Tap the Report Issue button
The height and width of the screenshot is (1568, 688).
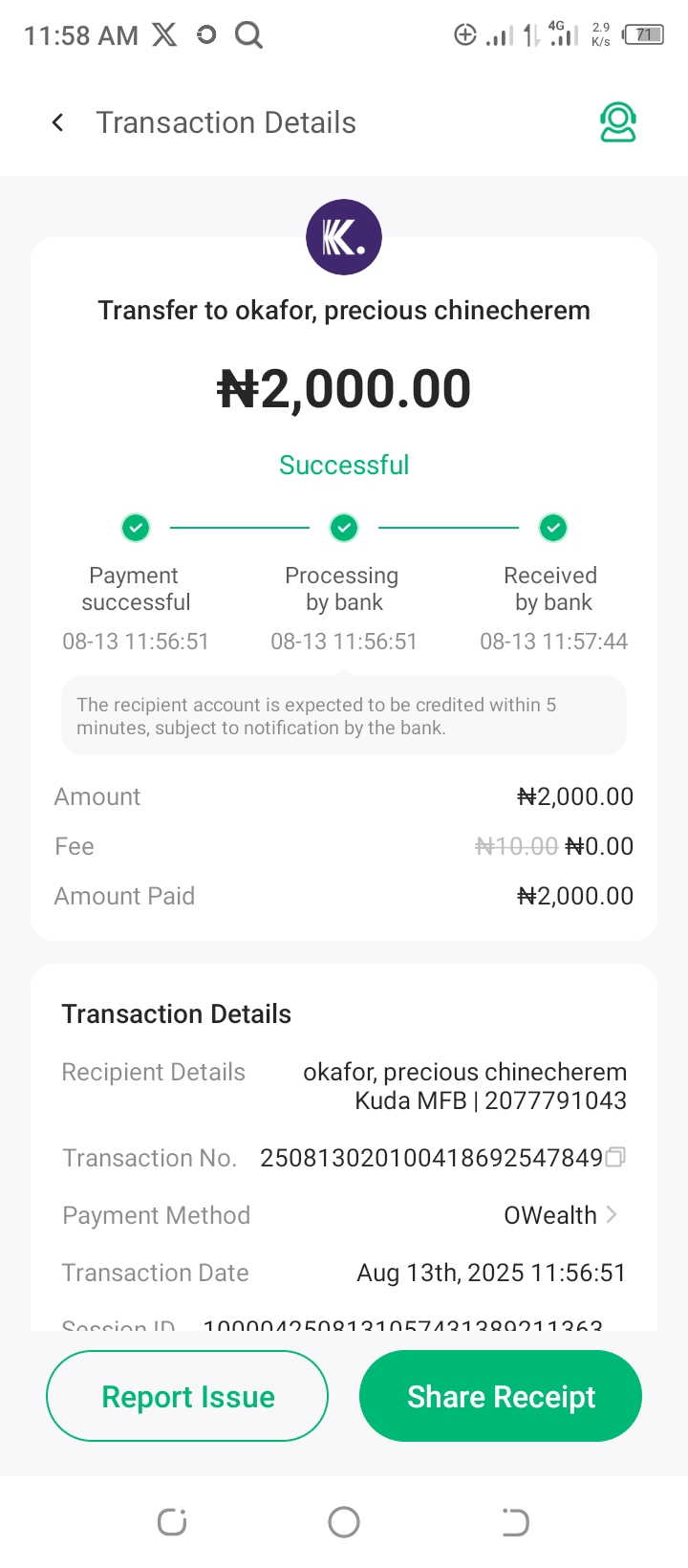click(x=187, y=1396)
